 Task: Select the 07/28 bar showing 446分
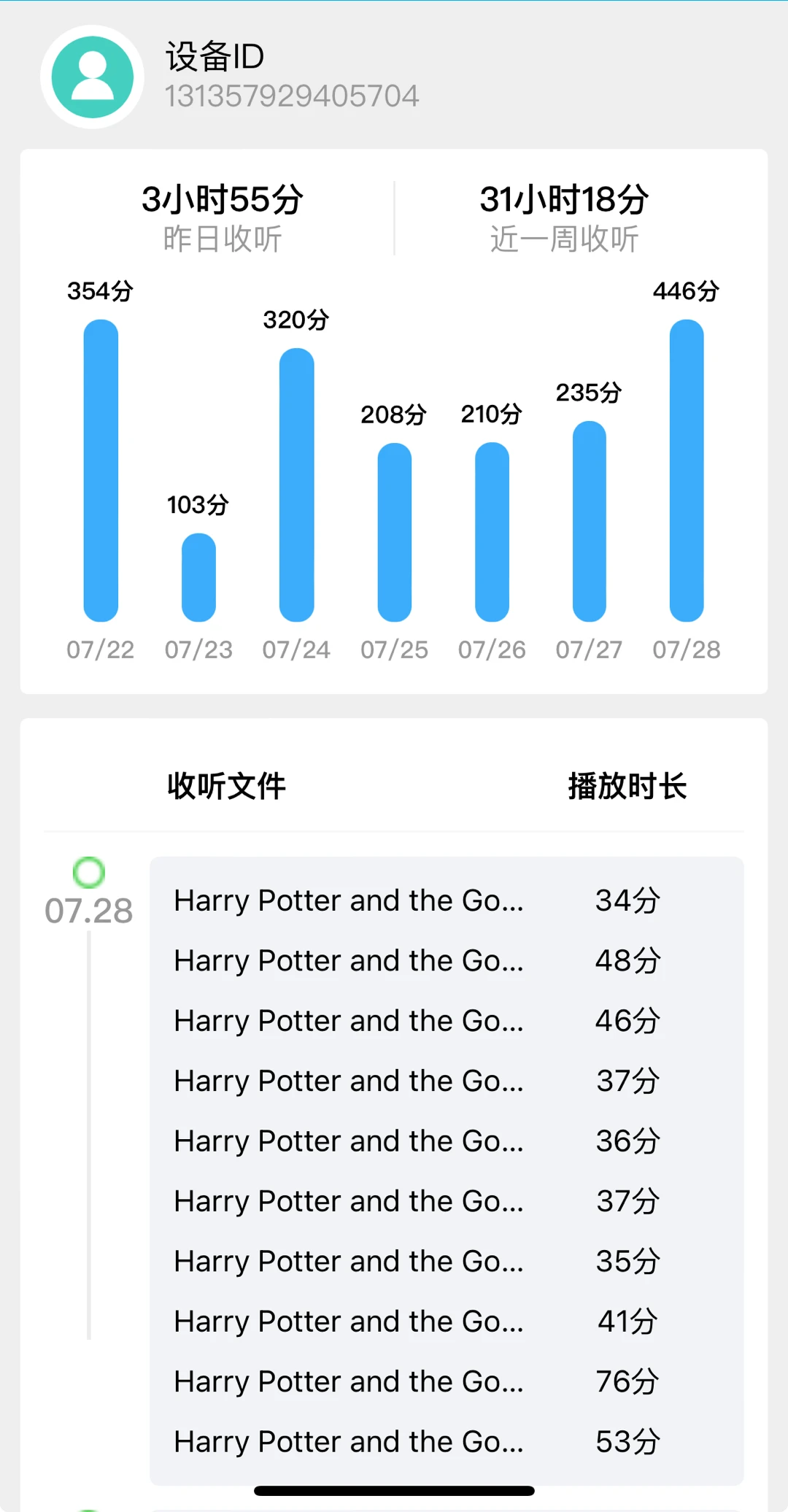click(x=687, y=471)
